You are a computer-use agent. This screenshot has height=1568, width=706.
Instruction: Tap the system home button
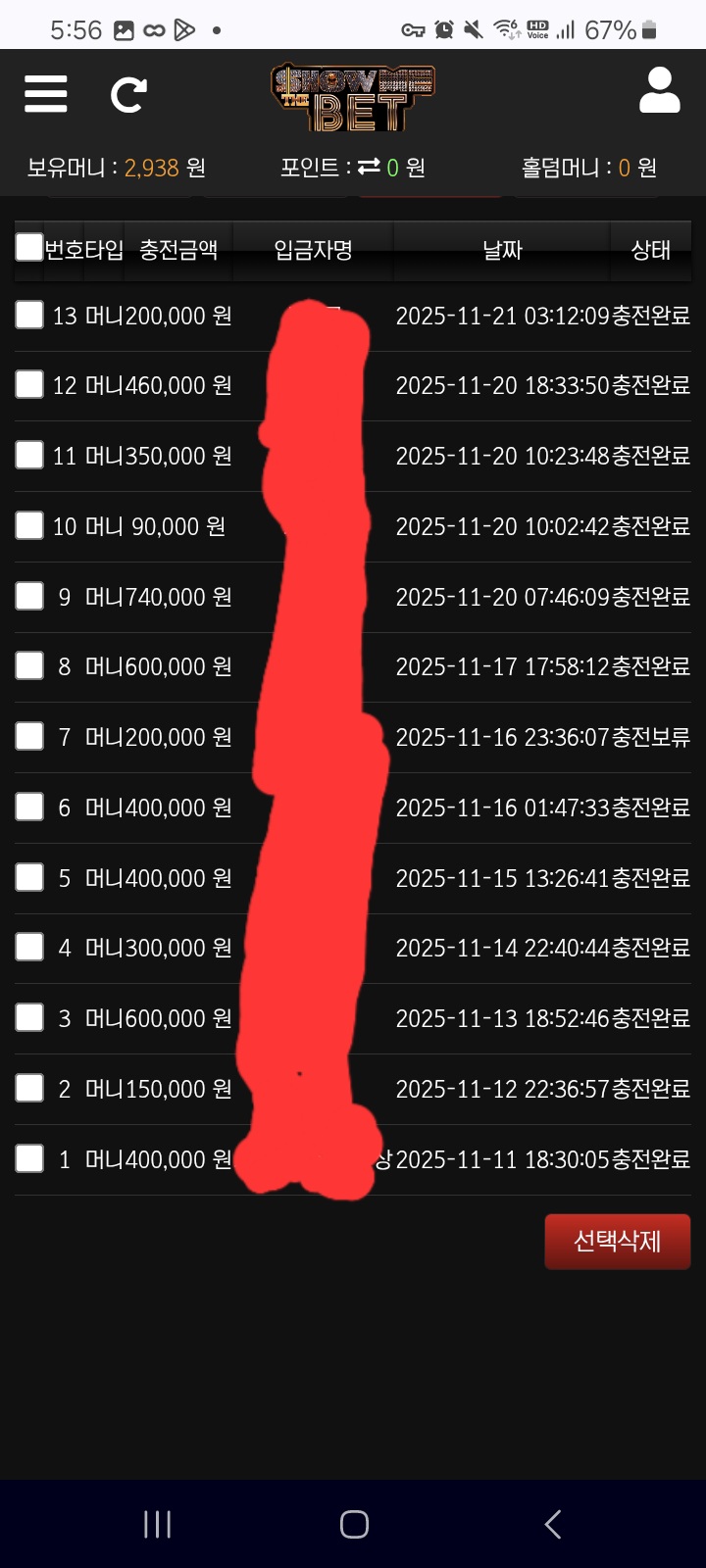(354, 1524)
